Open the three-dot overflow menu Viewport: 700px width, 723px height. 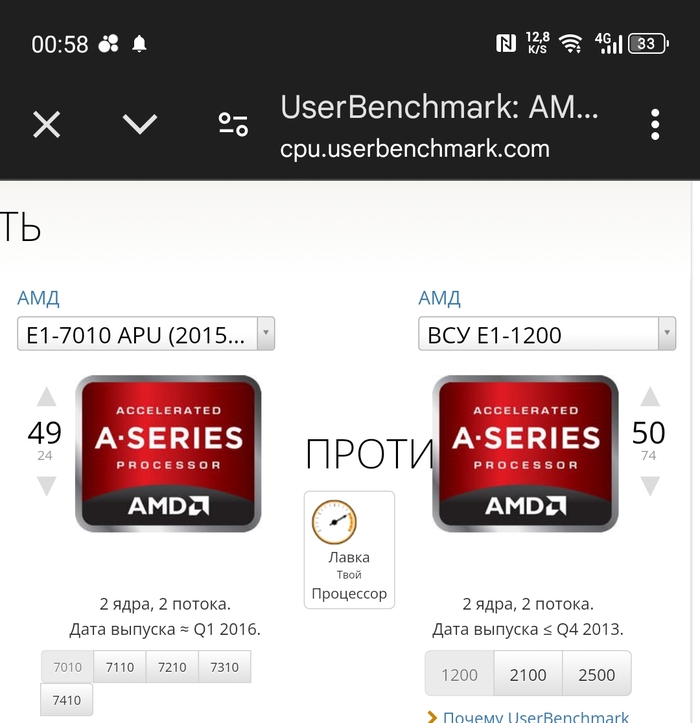tap(655, 124)
